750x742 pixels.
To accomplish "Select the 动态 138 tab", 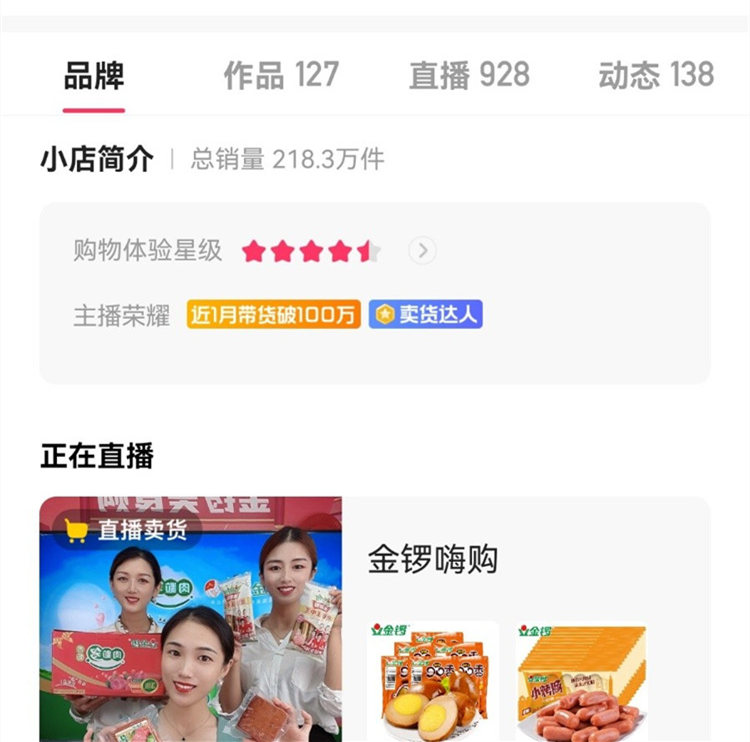I will [x=656, y=76].
